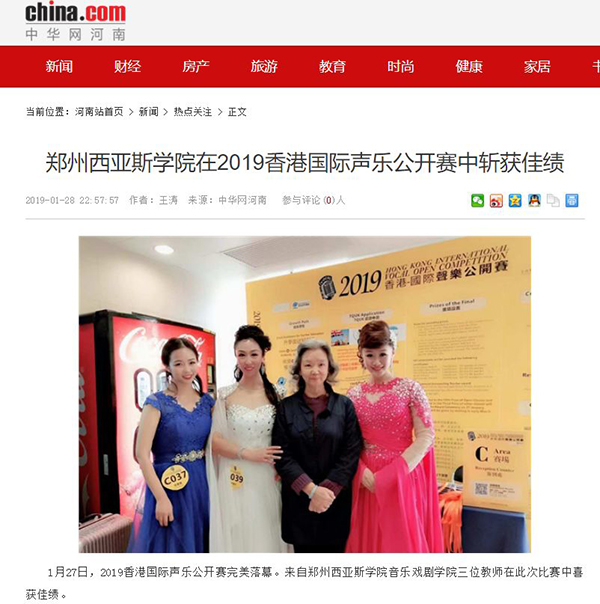Open the 新闻 breadcrumb link
The image size is (600, 604).
tap(148, 112)
